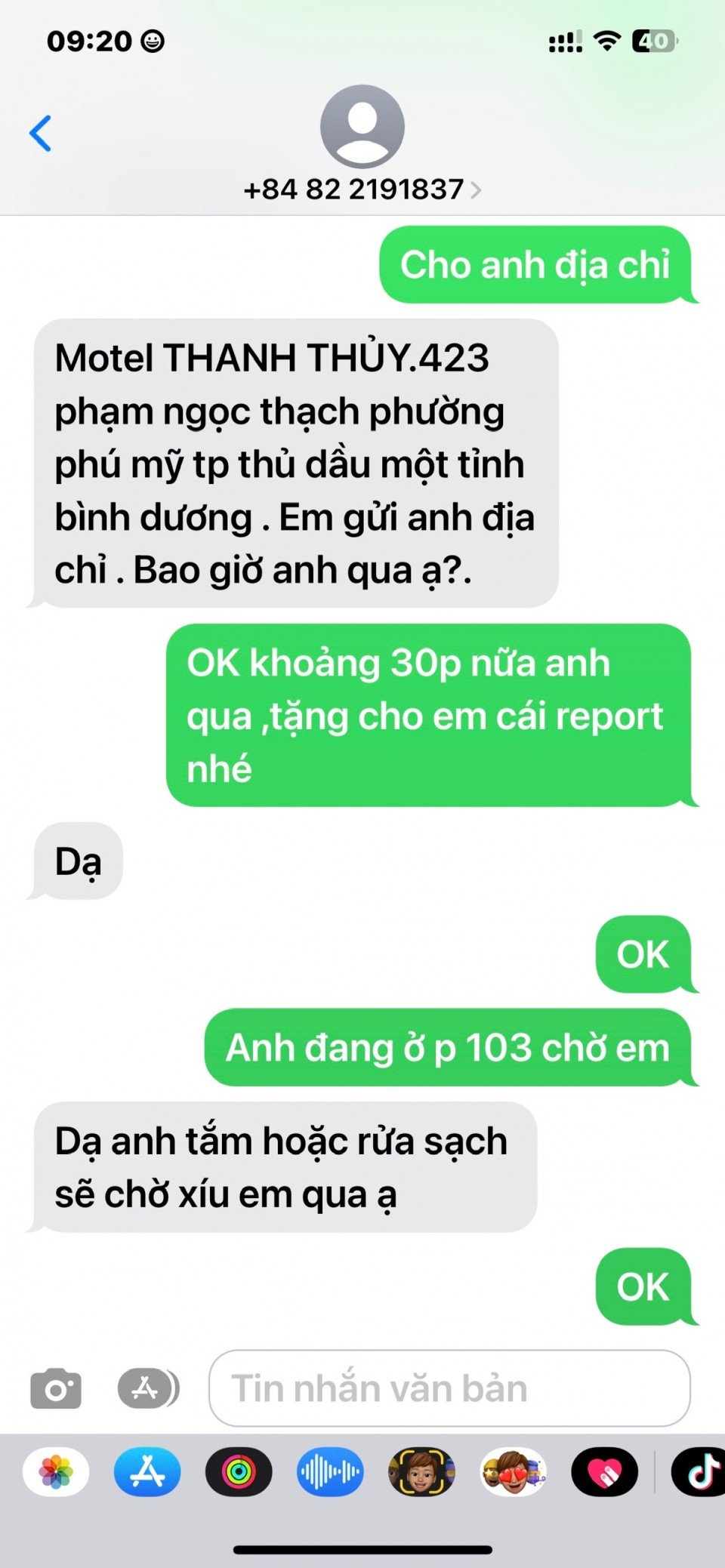The width and height of the screenshot is (725, 1568).
Task: Open the Memoji stickers app
Action: 513,1471
